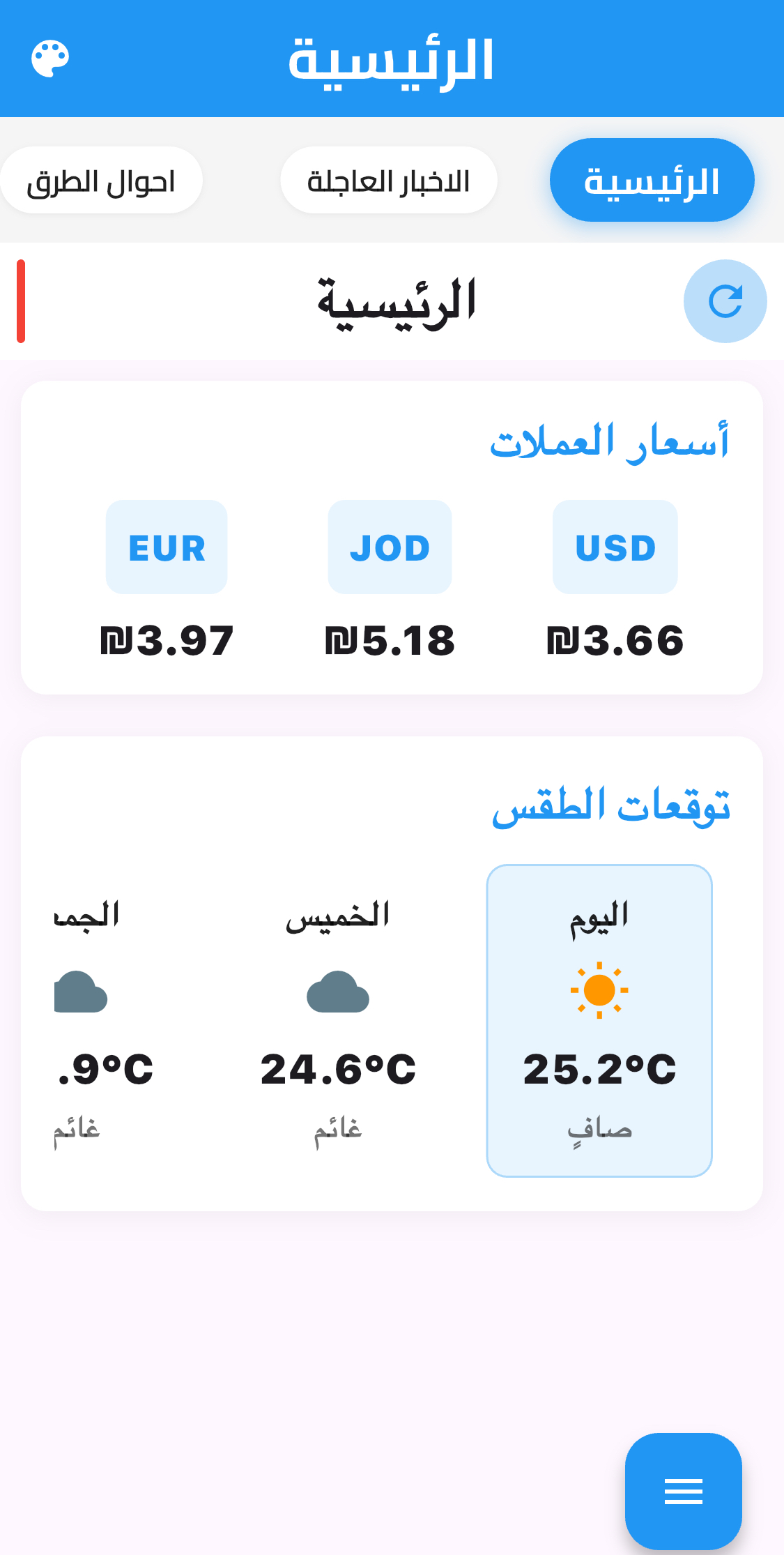Screen dimensions: 784x1555
Task: Tap the 25.2°C temperature reading for today
Action: [601, 1070]
